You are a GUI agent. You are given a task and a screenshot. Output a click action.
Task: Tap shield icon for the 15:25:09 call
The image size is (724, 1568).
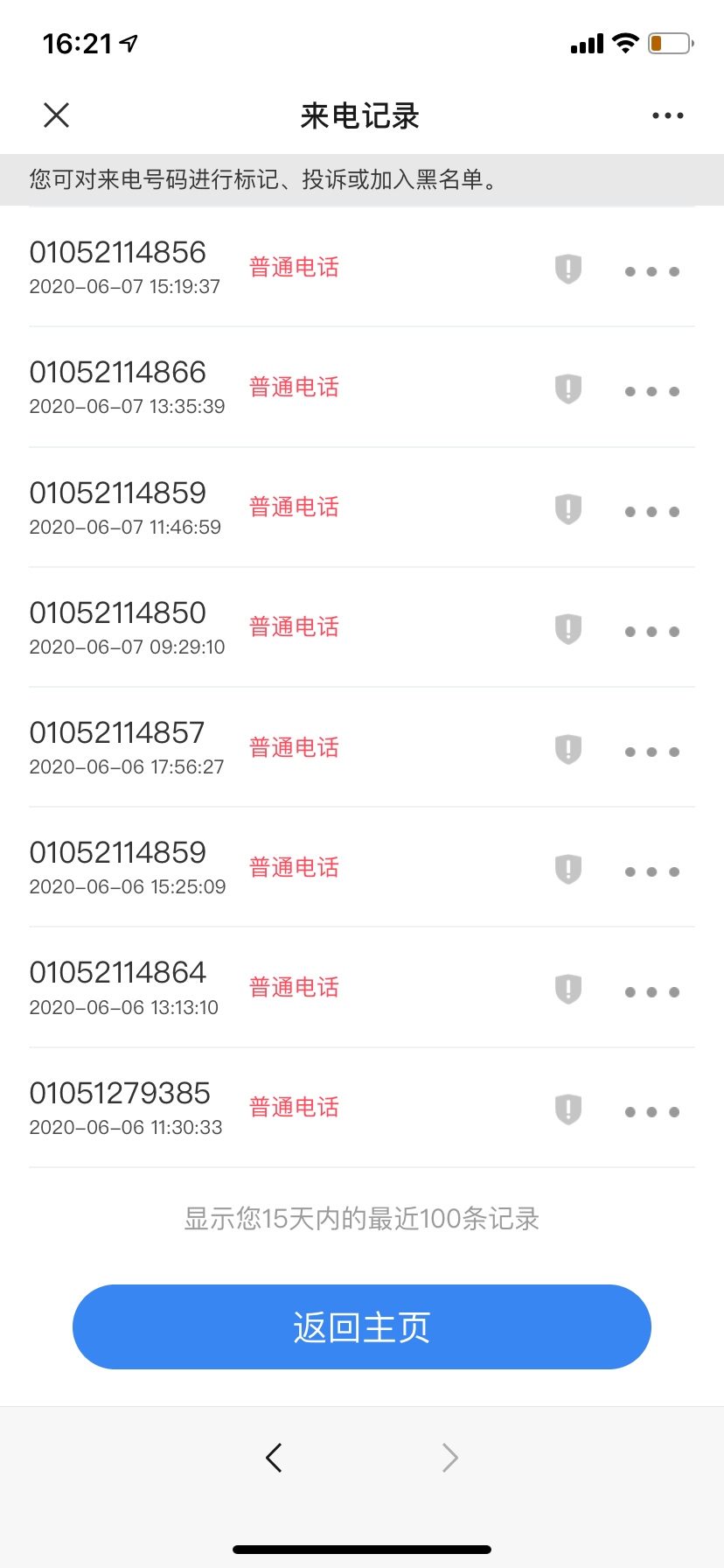click(x=568, y=868)
